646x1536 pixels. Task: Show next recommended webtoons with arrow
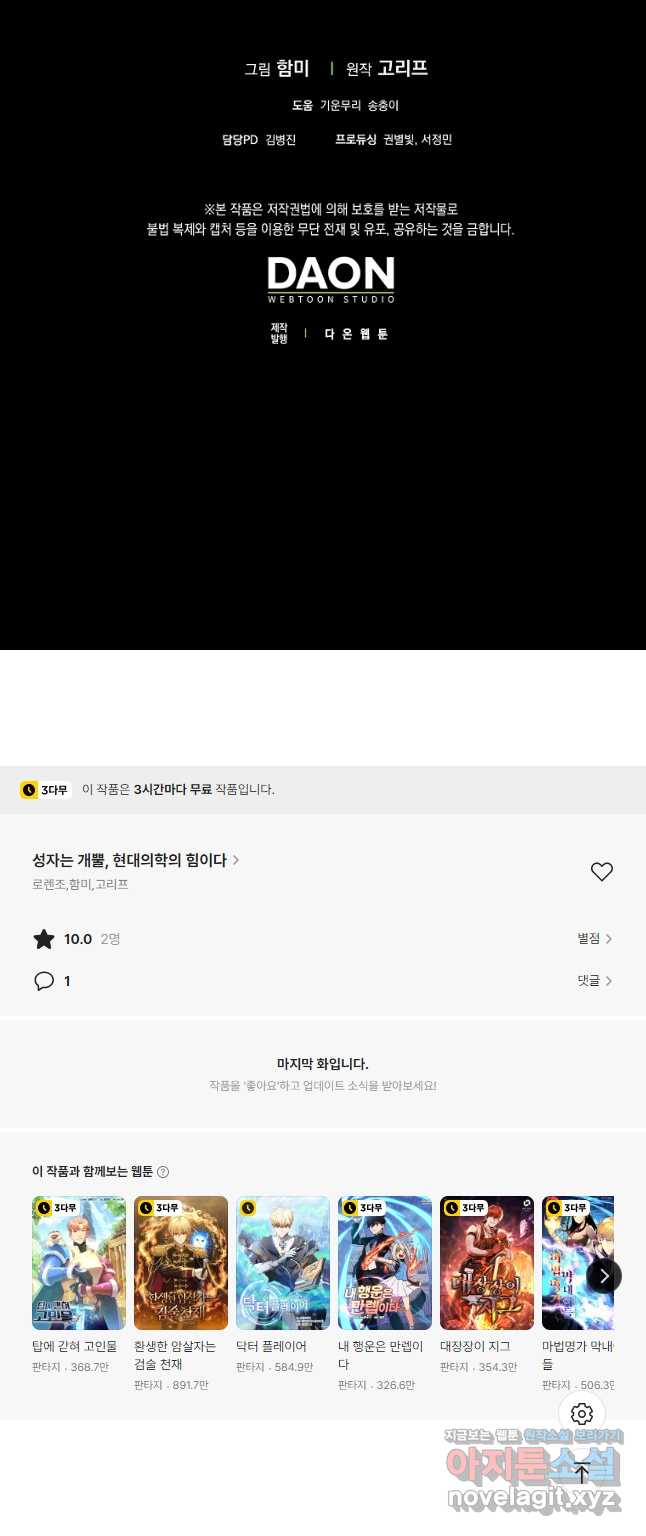[604, 1276]
